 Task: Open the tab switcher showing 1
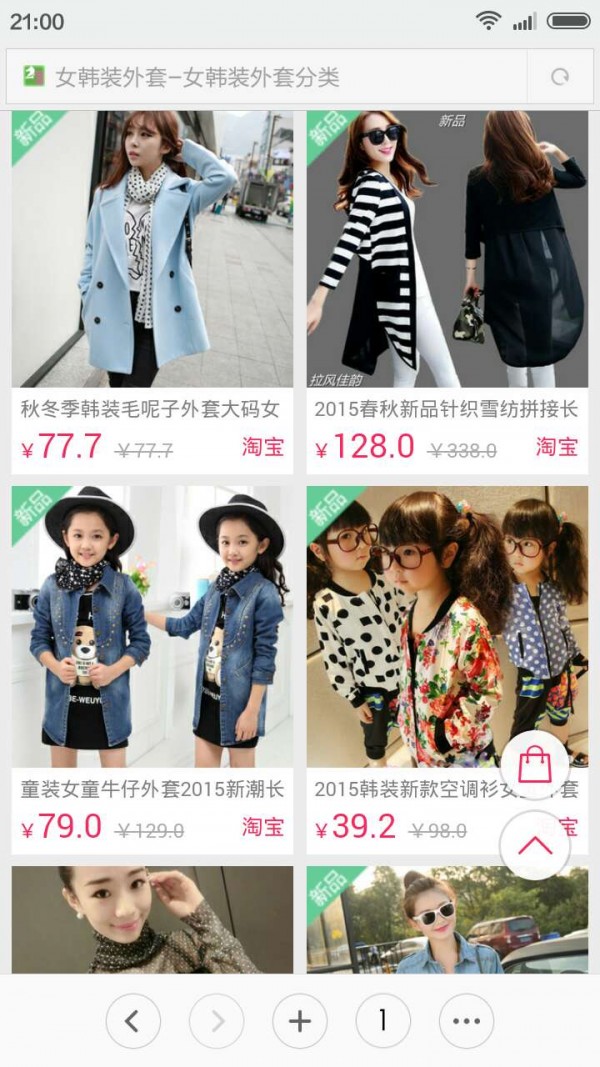click(x=382, y=1021)
